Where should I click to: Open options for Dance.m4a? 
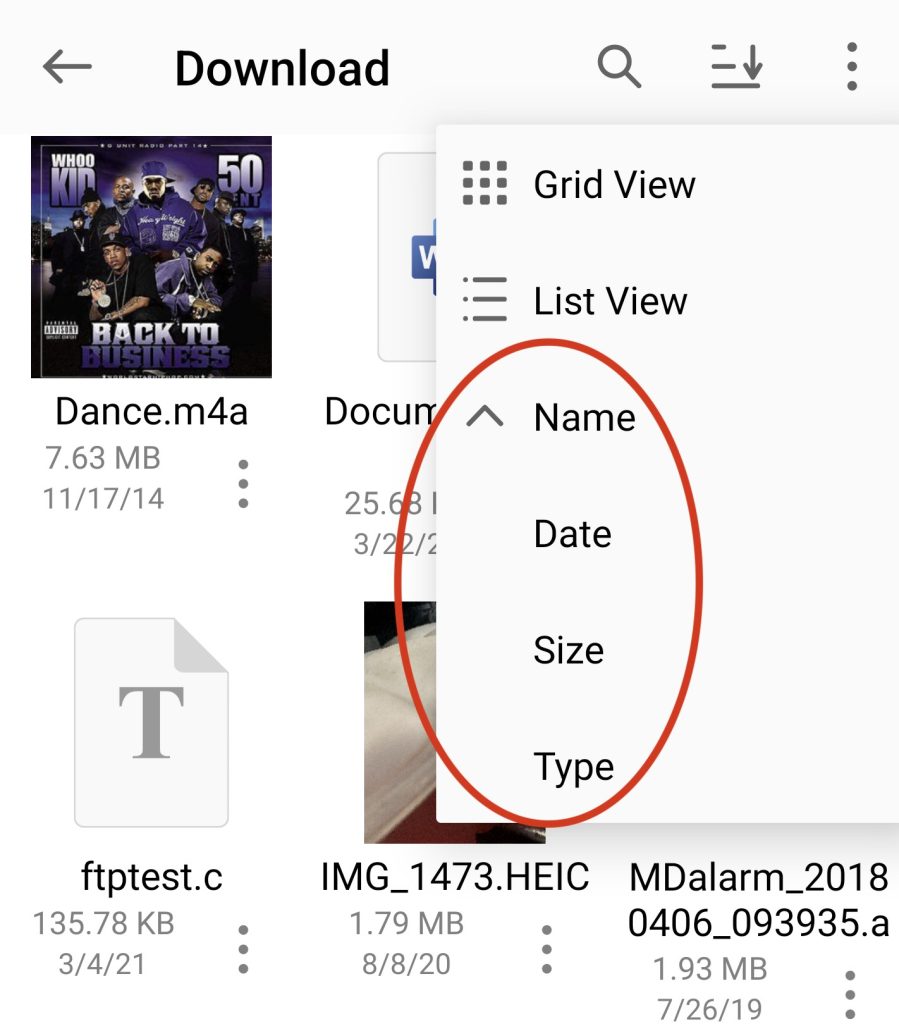click(x=243, y=484)
